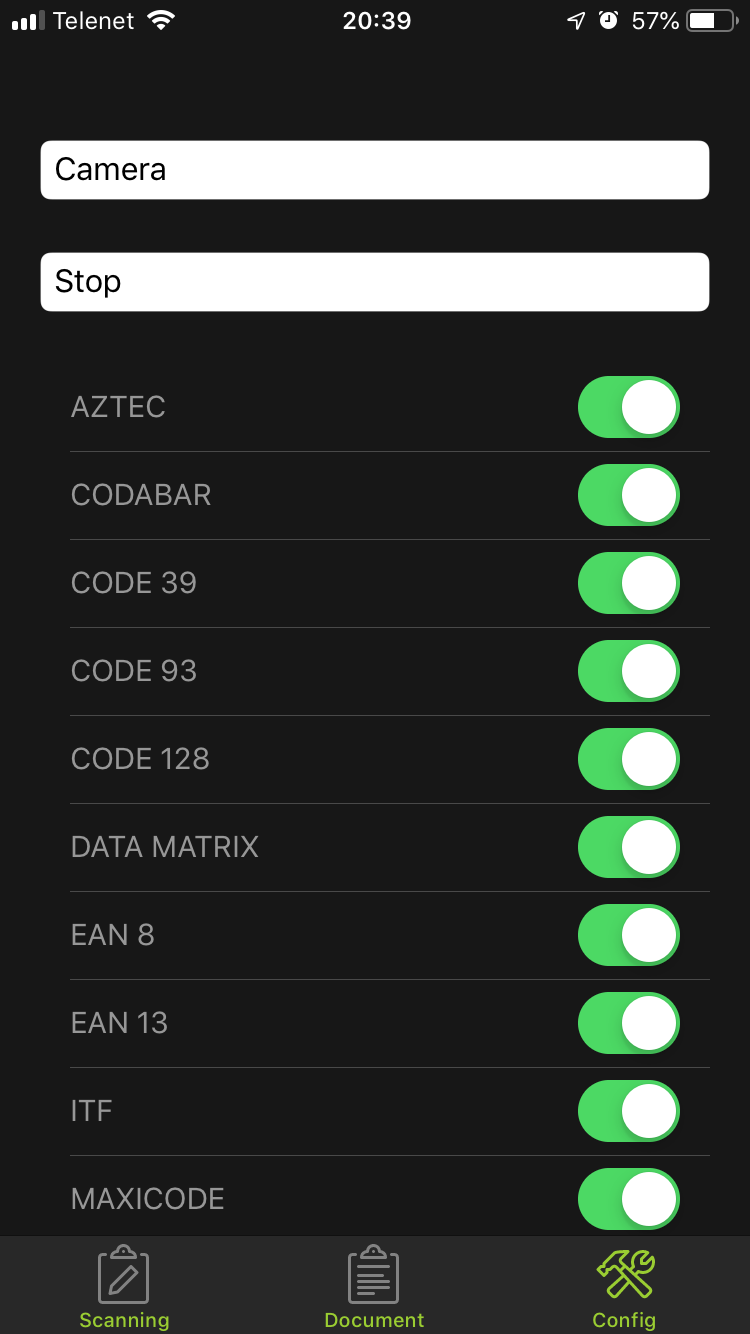Disable EAN 13 scanning

click(x=628, y=1023)
